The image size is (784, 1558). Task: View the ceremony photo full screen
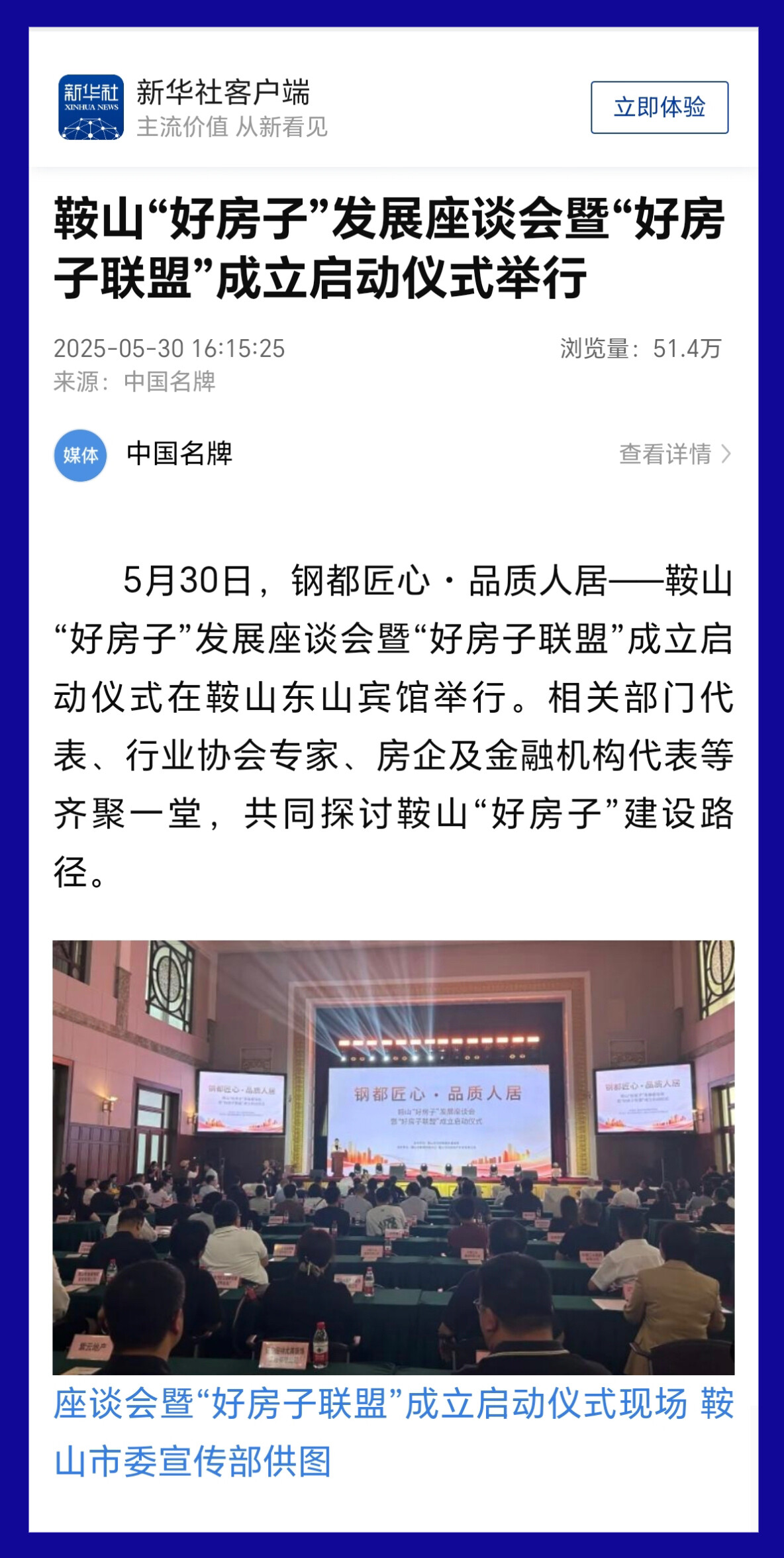click(x=393, y=1157)
